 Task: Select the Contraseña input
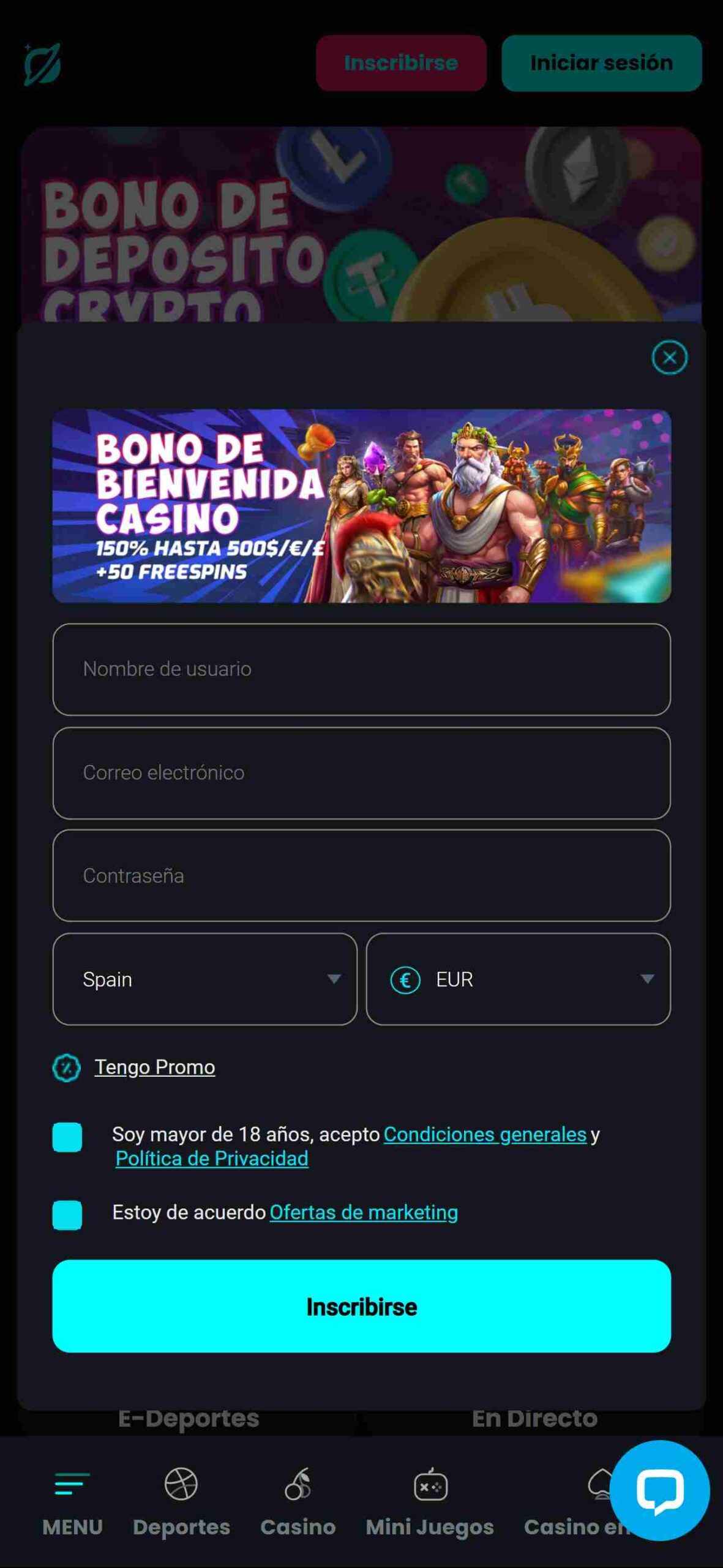tap(361, 875)
